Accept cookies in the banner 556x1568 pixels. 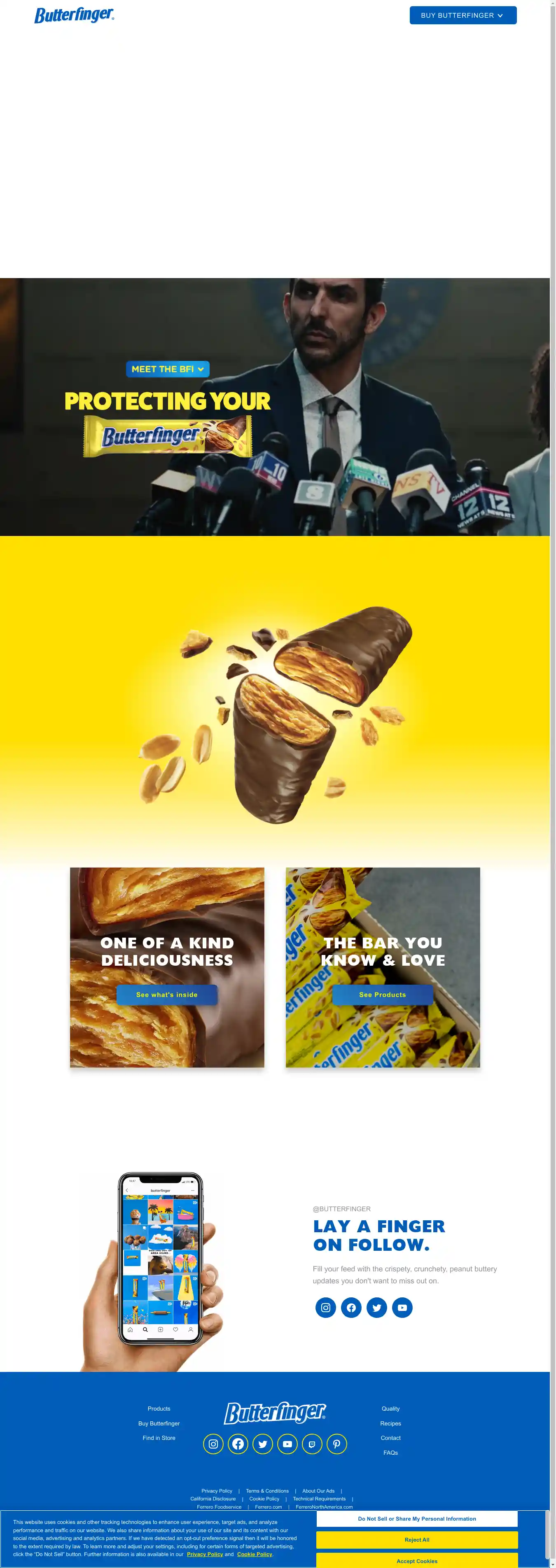(x=417, y=1561)
